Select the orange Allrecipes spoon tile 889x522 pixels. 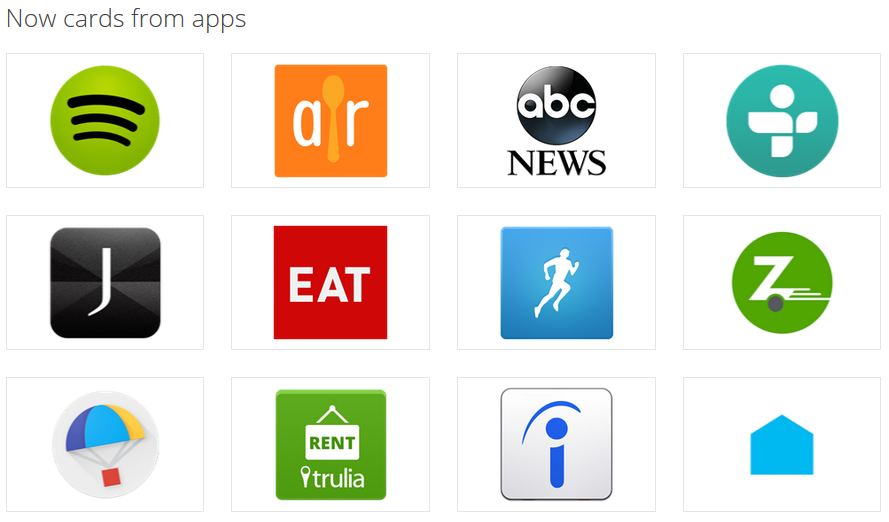(x=330, y=120)
